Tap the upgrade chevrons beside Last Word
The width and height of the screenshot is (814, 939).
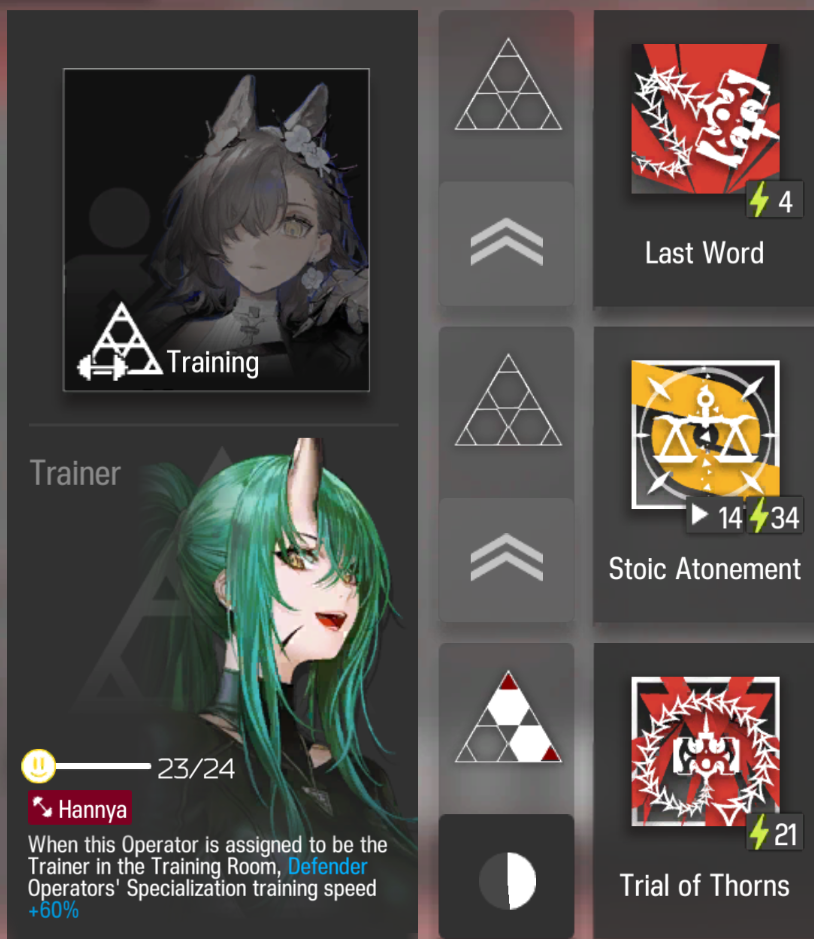click(506, 243)
